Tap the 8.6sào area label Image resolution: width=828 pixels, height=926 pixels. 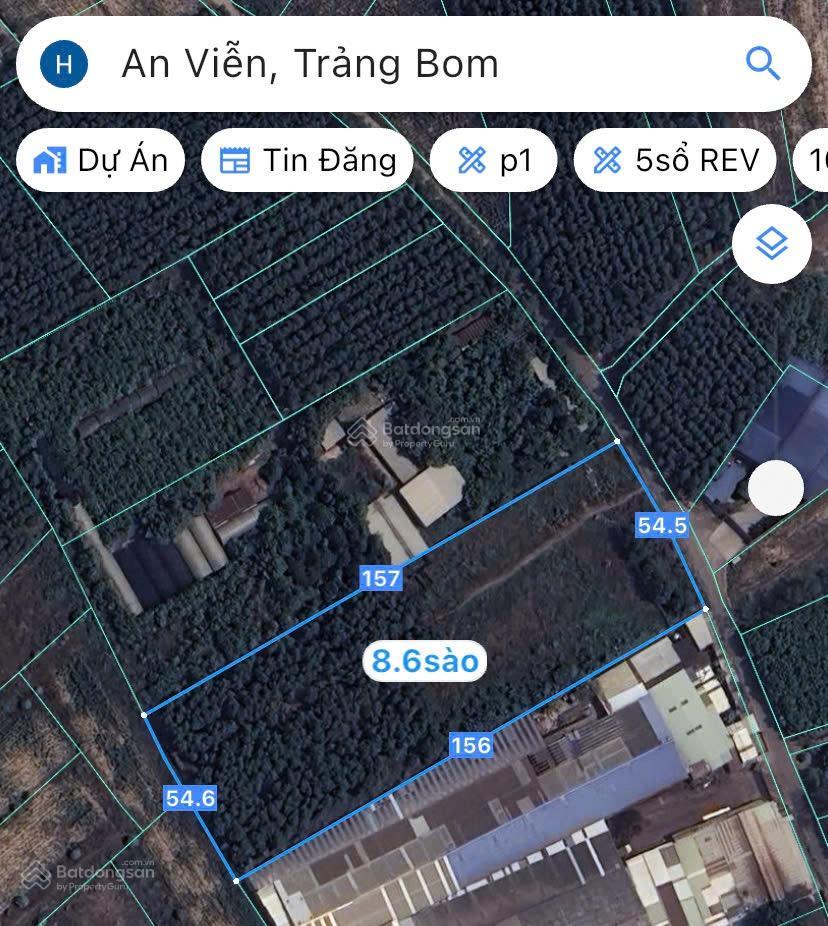[425, 661]
